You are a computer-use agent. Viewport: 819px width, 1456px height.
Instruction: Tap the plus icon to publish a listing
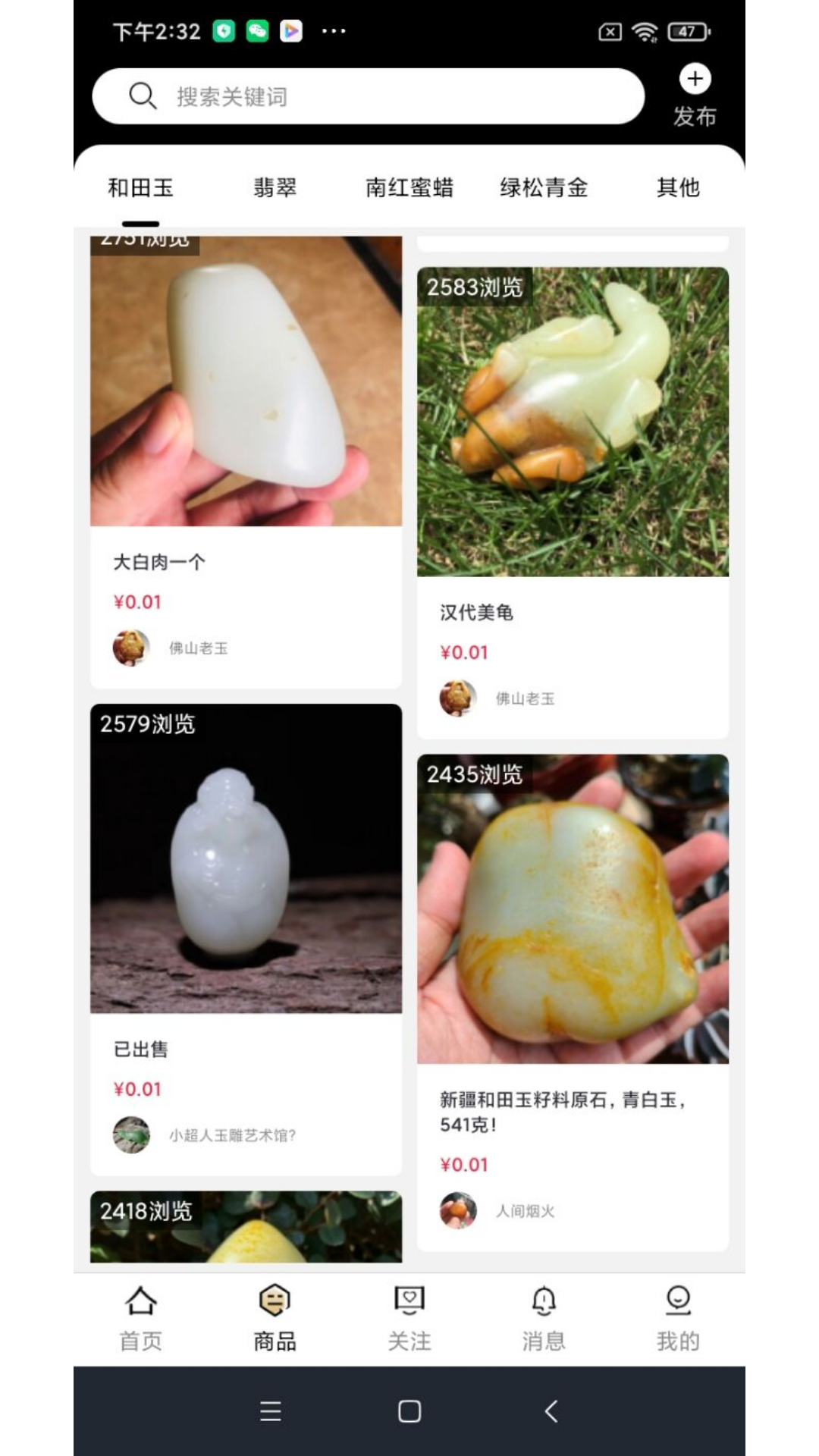(694, 79)
